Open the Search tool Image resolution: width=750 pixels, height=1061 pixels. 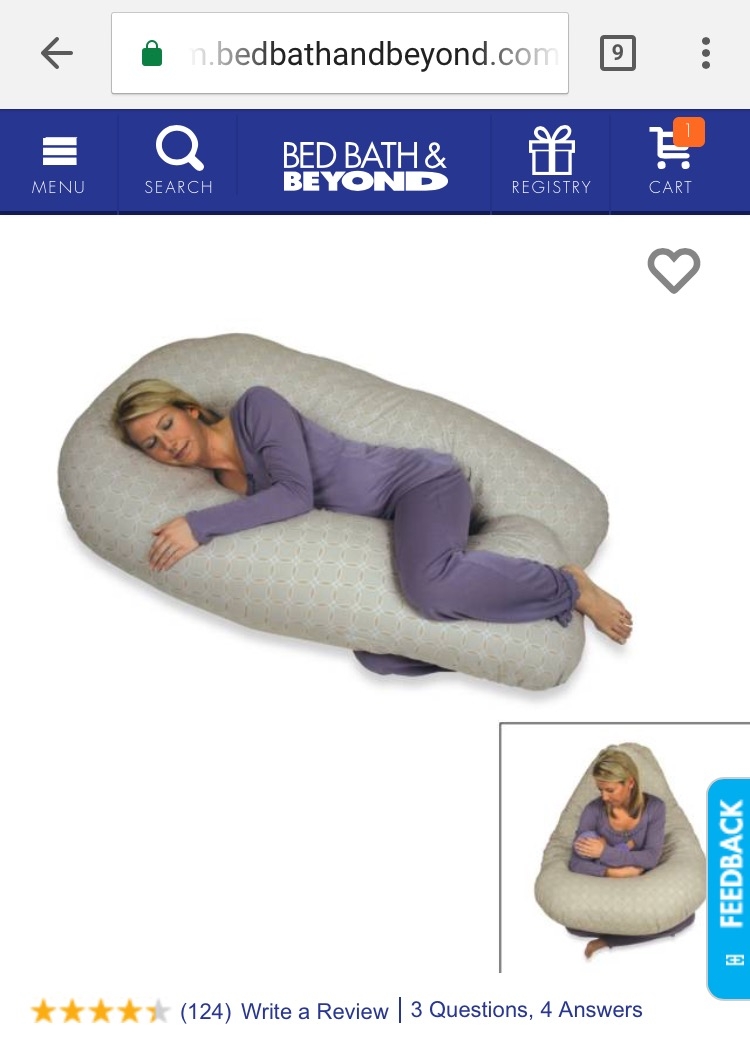click(178, 163)
